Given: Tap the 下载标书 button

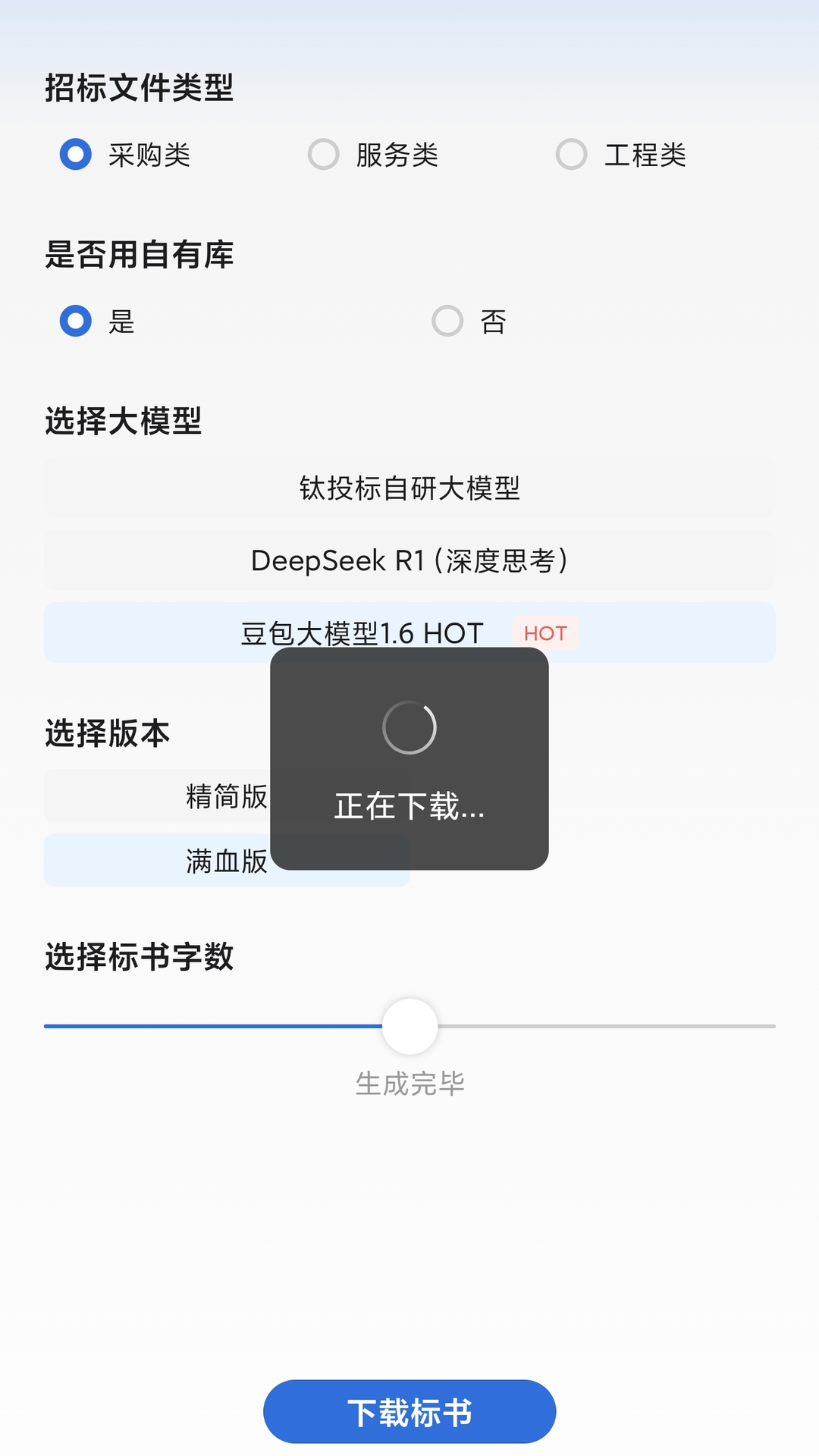Looking at the screenshot, I should 409,1412.
